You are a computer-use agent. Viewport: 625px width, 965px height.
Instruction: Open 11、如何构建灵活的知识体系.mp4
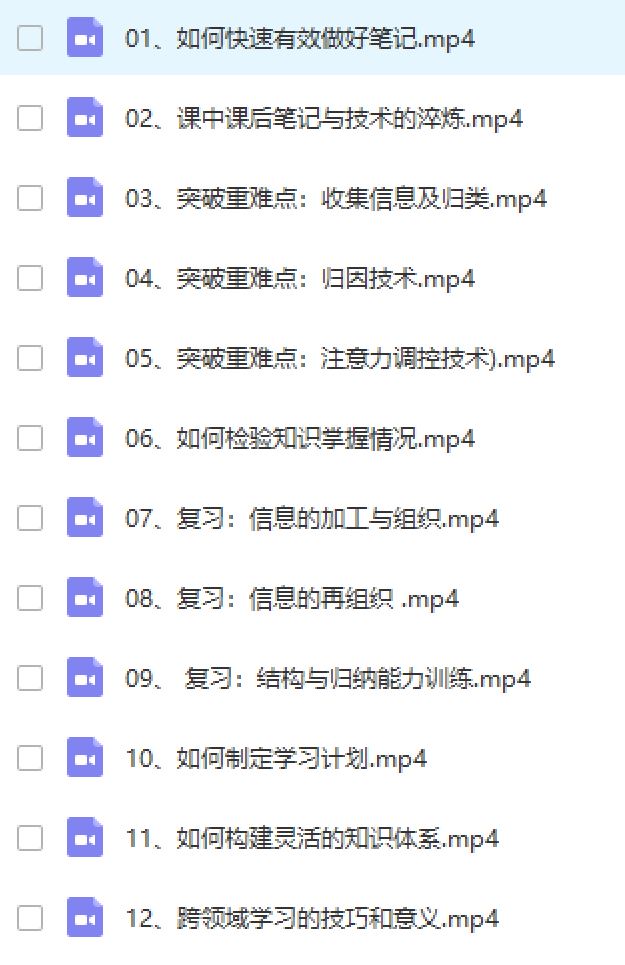point(311,839)
